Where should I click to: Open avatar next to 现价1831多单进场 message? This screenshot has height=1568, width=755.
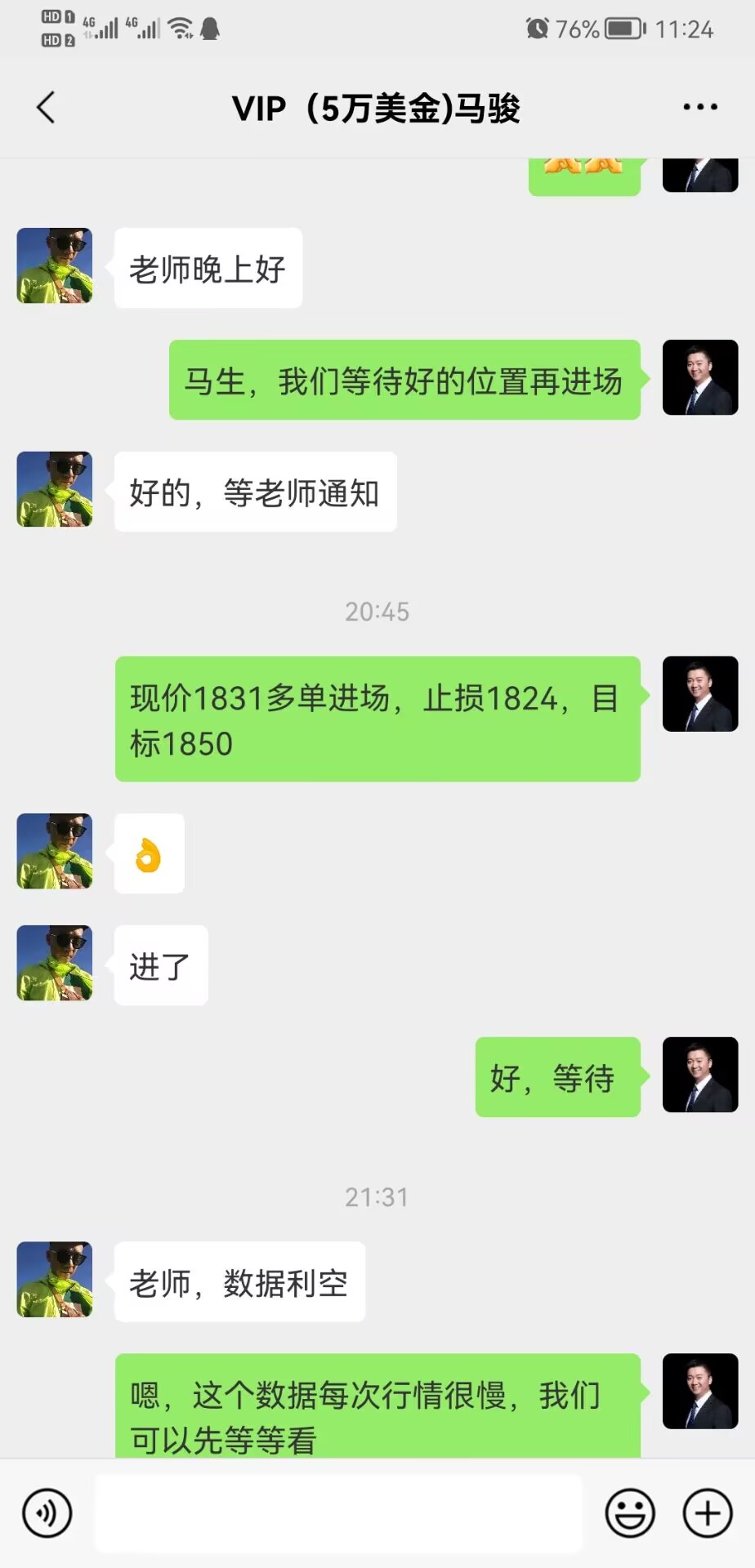point(700,693)
